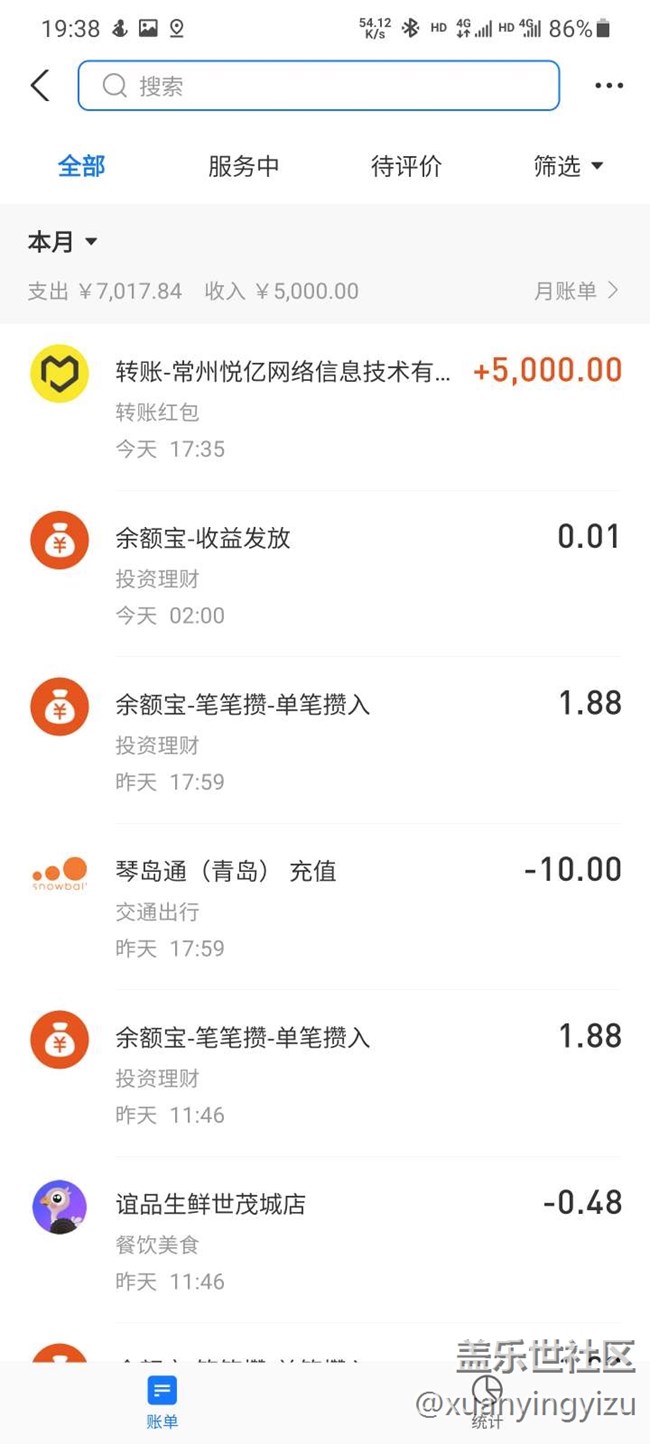Switch to the 统计 bottom tab

pos(487,1400)
